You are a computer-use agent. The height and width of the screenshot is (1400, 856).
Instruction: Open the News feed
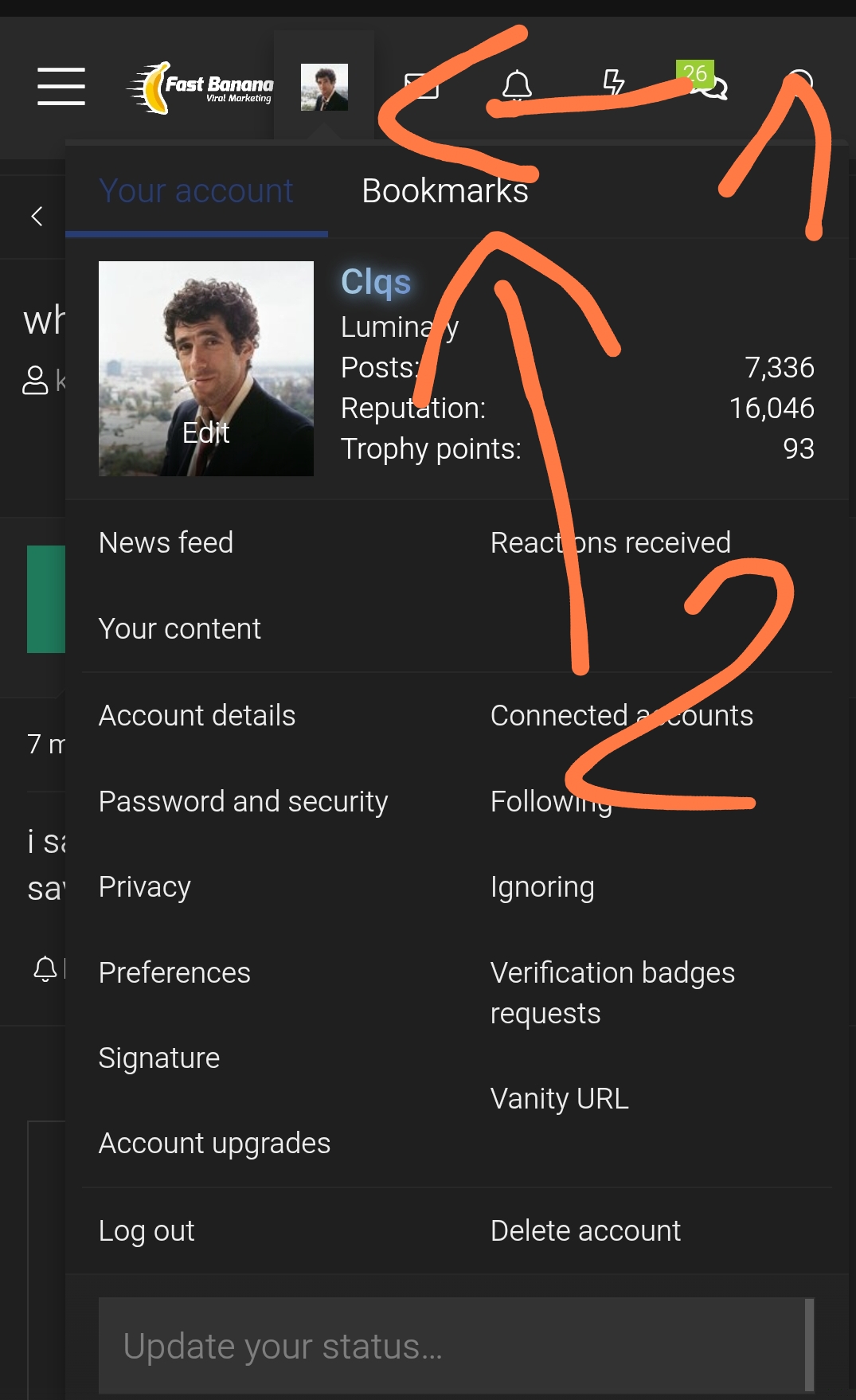pos(165,542)
